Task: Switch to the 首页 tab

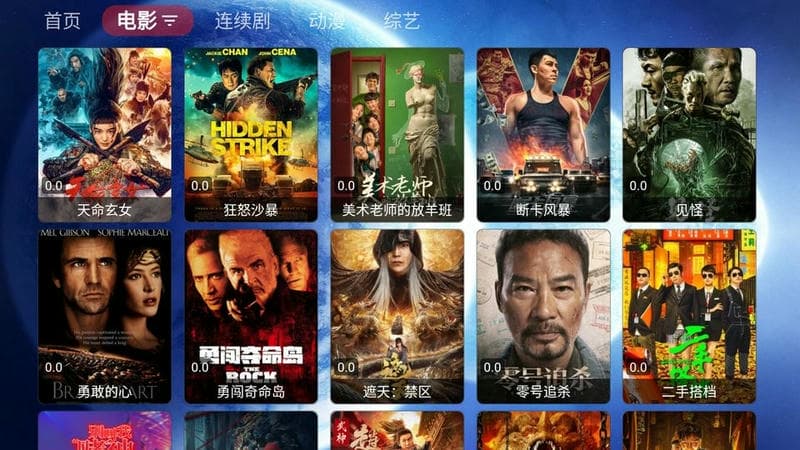Action: [x=62, y=21]
